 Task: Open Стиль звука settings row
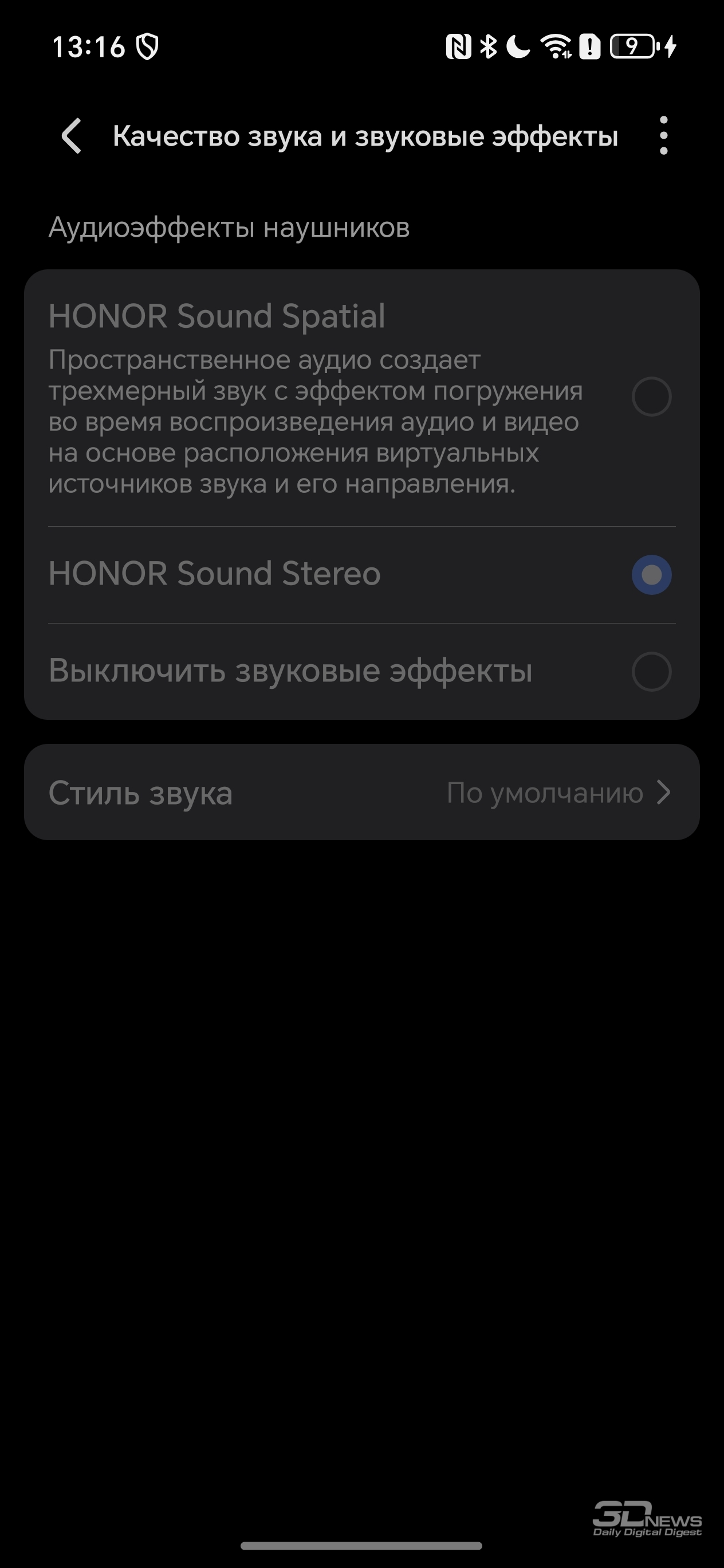click(361, 793)
